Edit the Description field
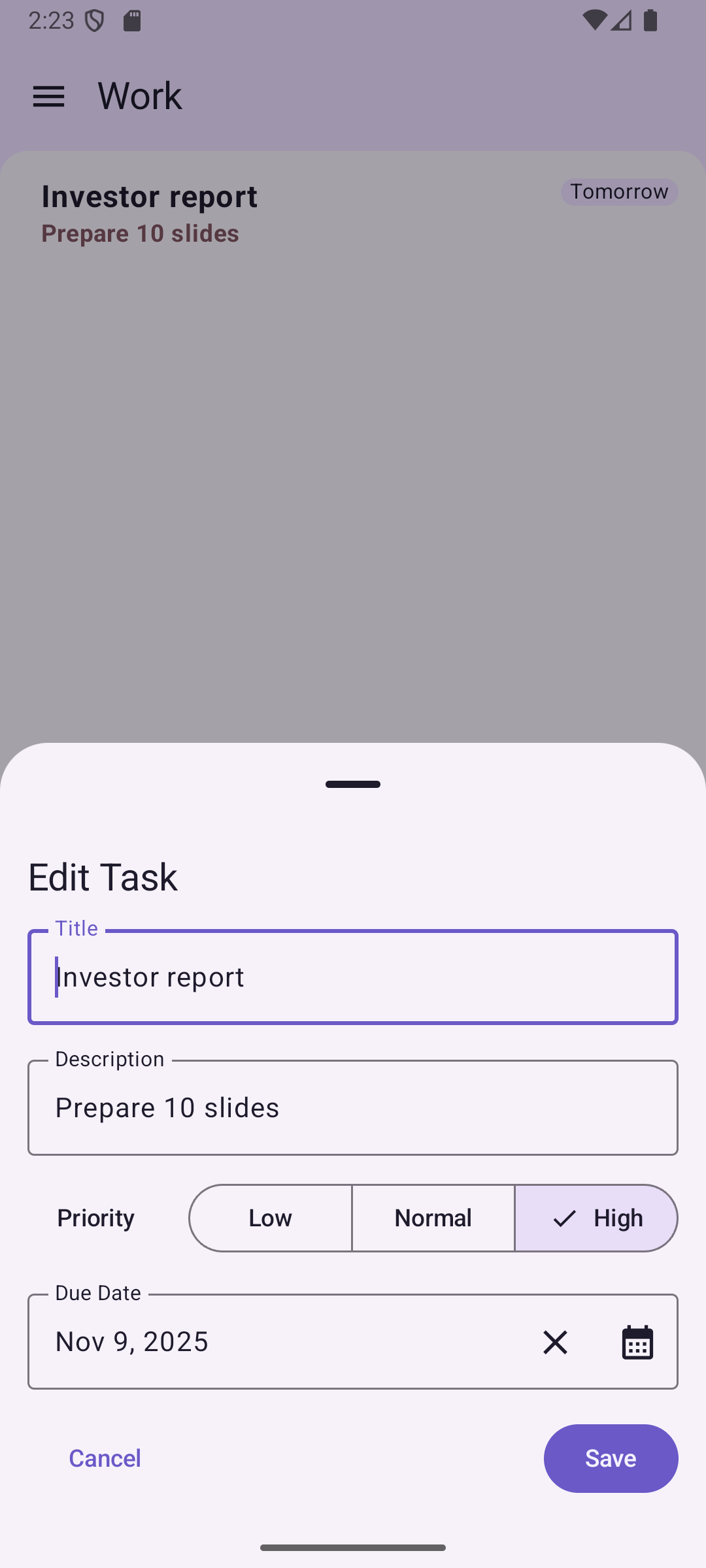 tap(353, 1107)
